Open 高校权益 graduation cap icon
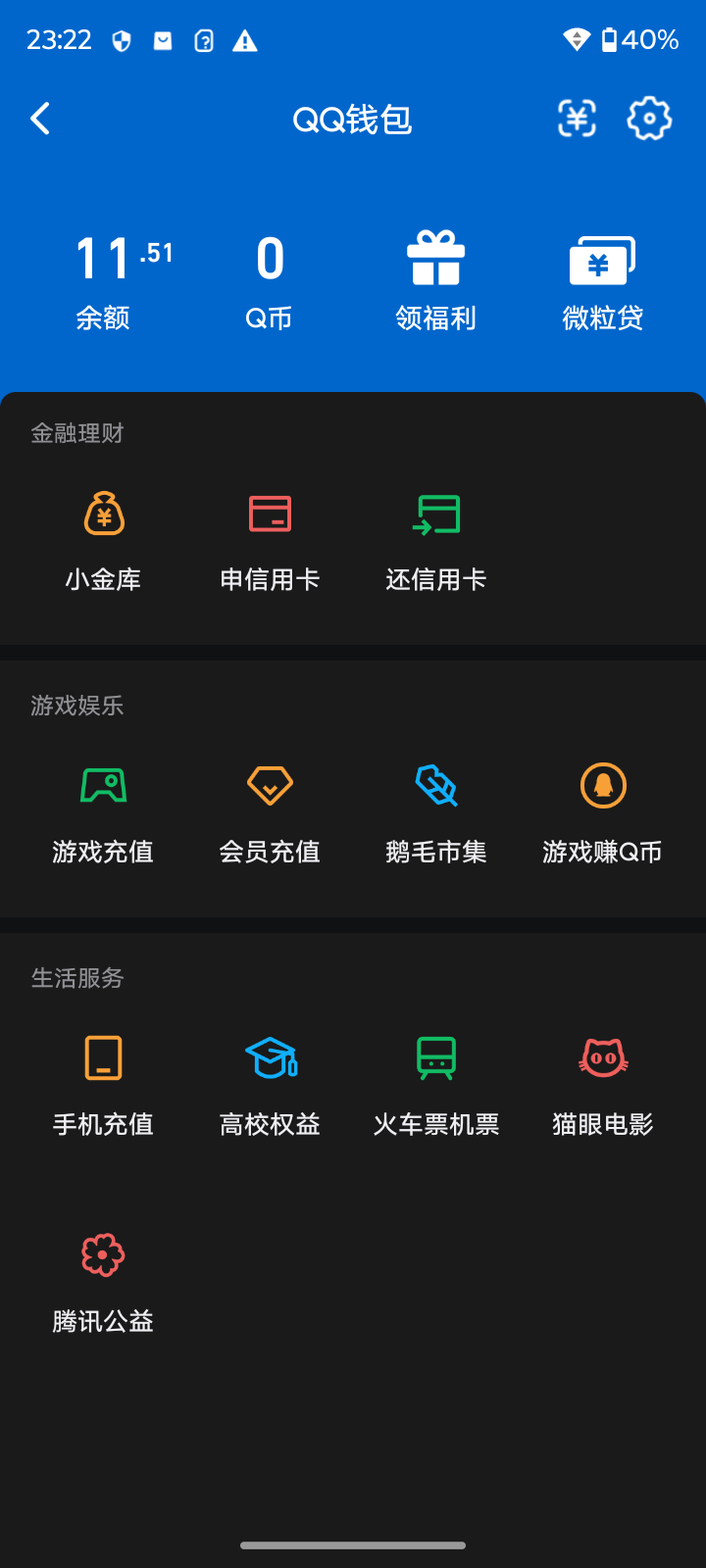The image size is (706, 1568). click(x=270, y=1057)
